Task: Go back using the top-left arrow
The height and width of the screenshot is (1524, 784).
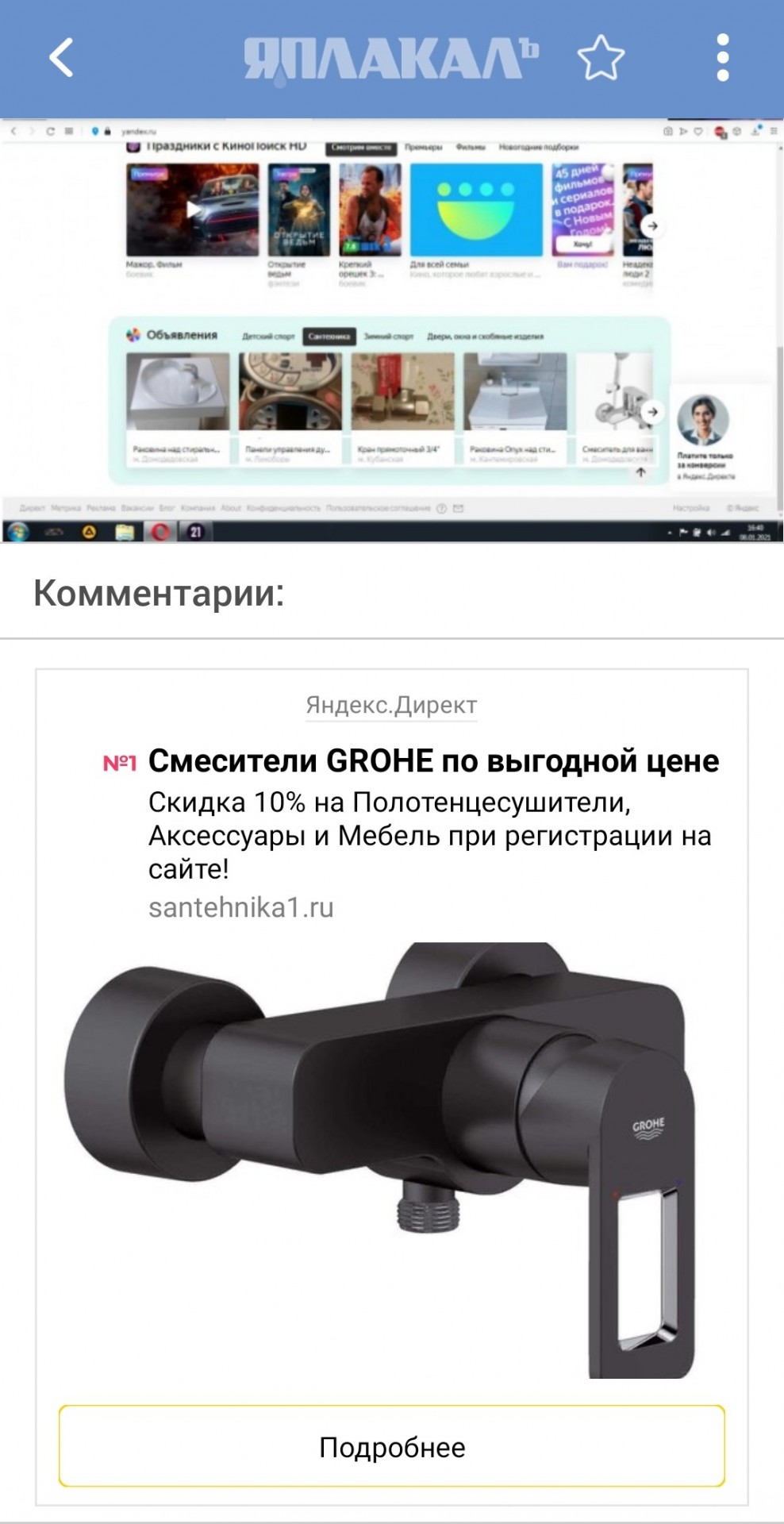Action: click(x=61, y=58)
